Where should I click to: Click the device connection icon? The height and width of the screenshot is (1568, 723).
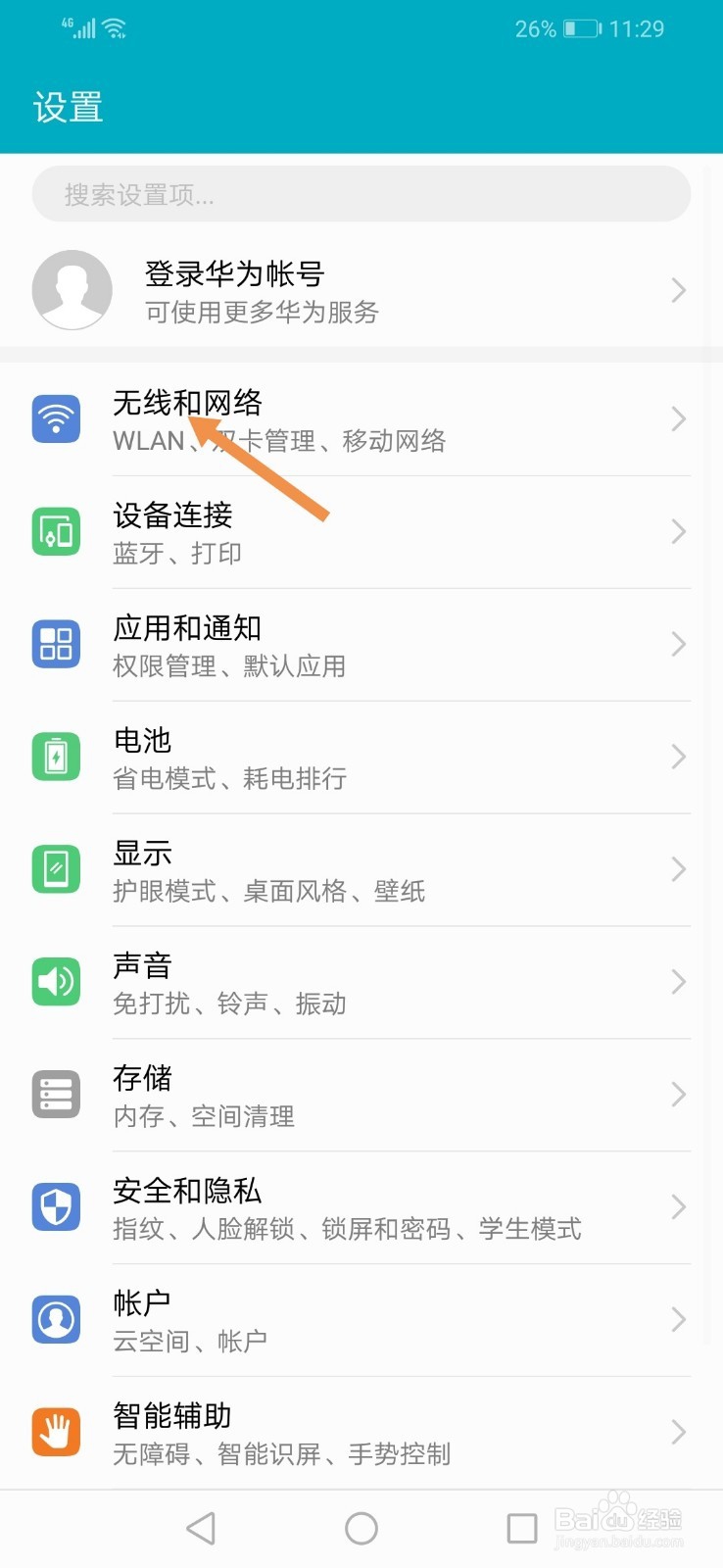tap(56, 531)
